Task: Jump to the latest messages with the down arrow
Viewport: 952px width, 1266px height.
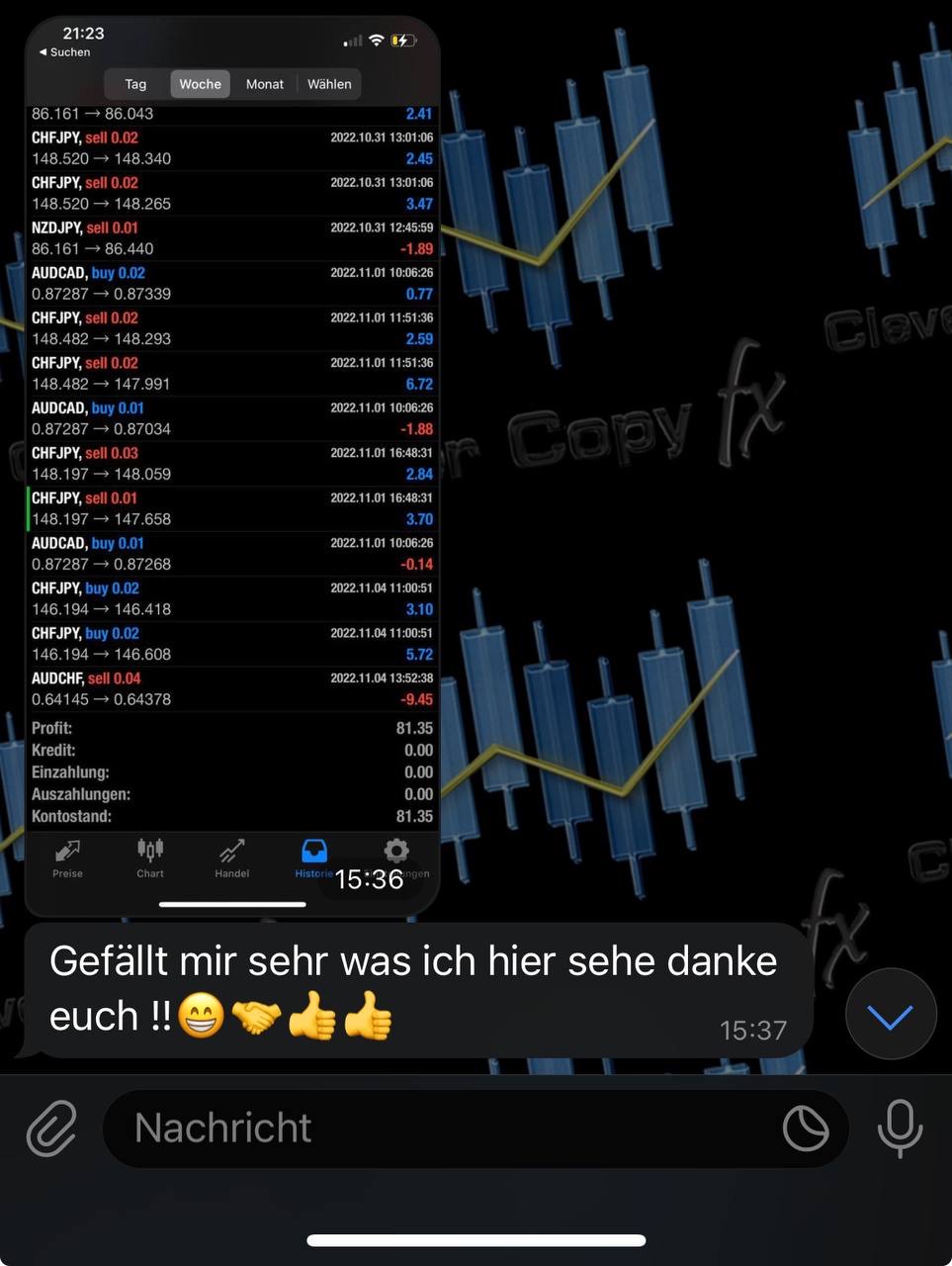Action: click(x=891, y=1015)
